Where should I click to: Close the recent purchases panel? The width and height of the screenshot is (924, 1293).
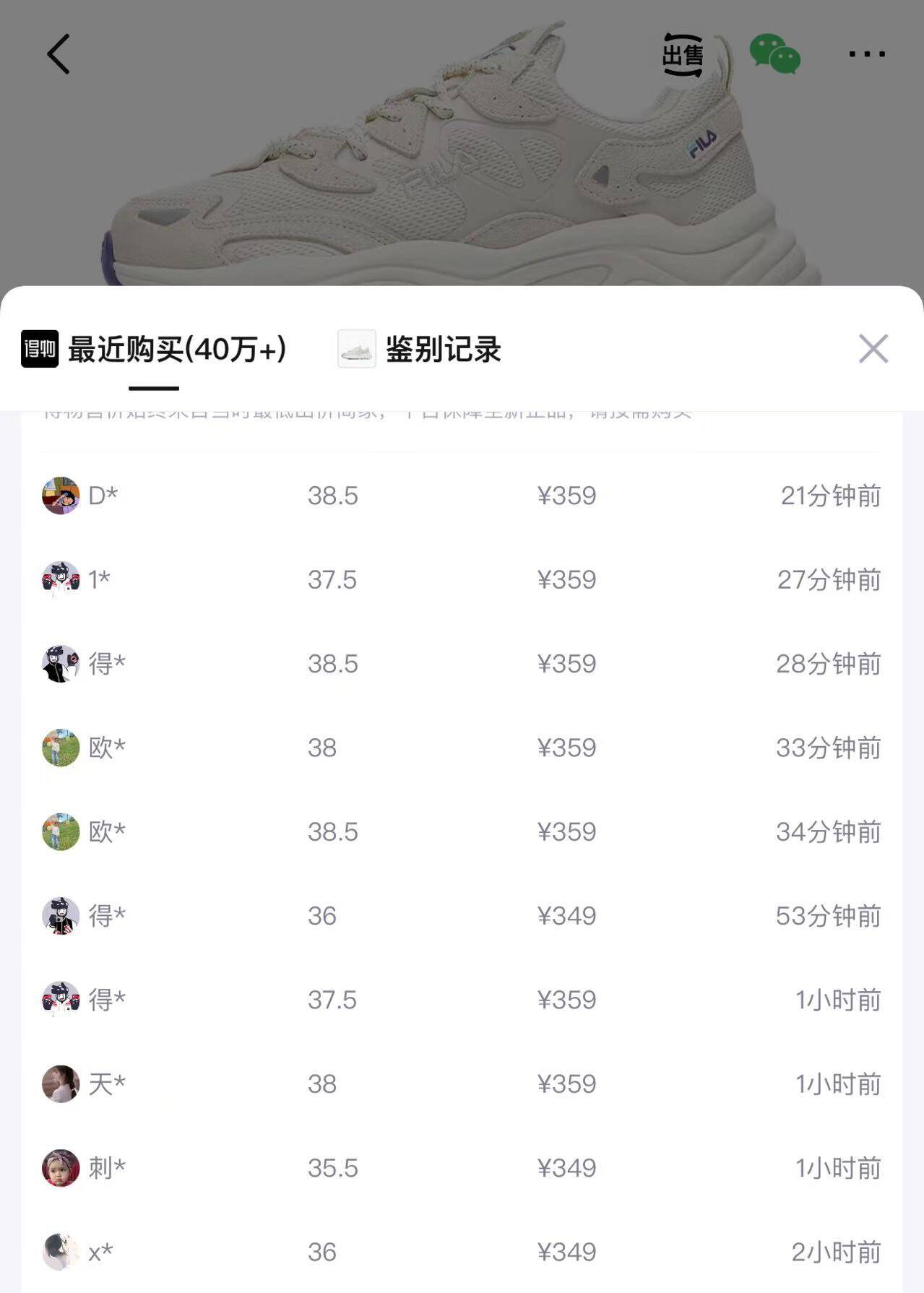pos(873,349)
